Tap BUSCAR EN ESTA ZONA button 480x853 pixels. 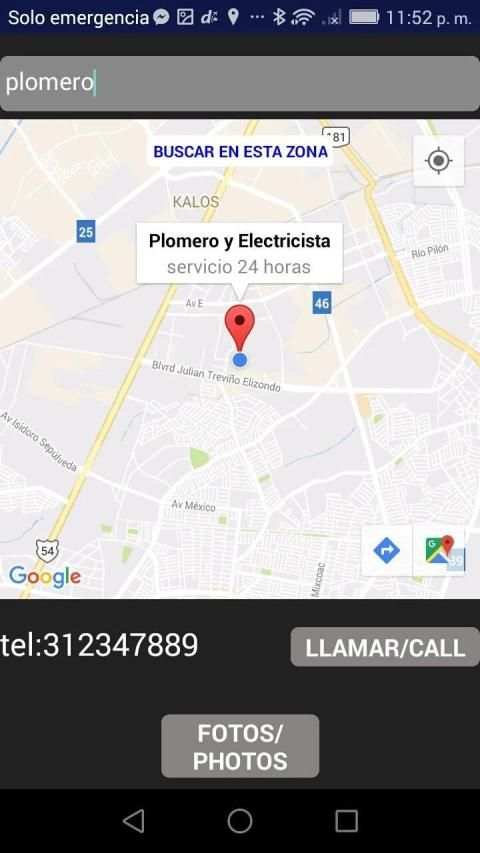point(241,151)
